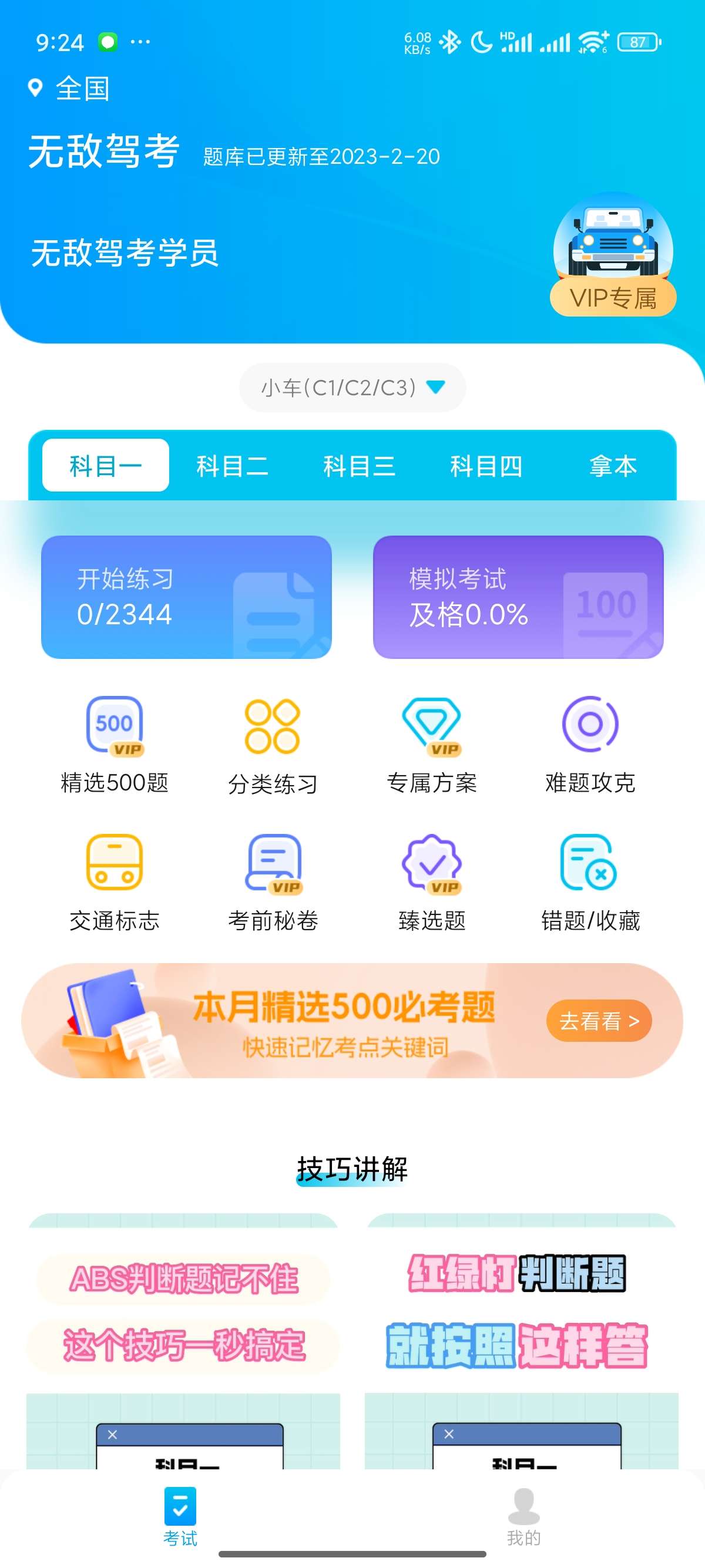Expand the 小车(C1/C2/C3) vehicle type dropdown
Viewport: 705px width, 1568px height.
(x=352, y=388)
